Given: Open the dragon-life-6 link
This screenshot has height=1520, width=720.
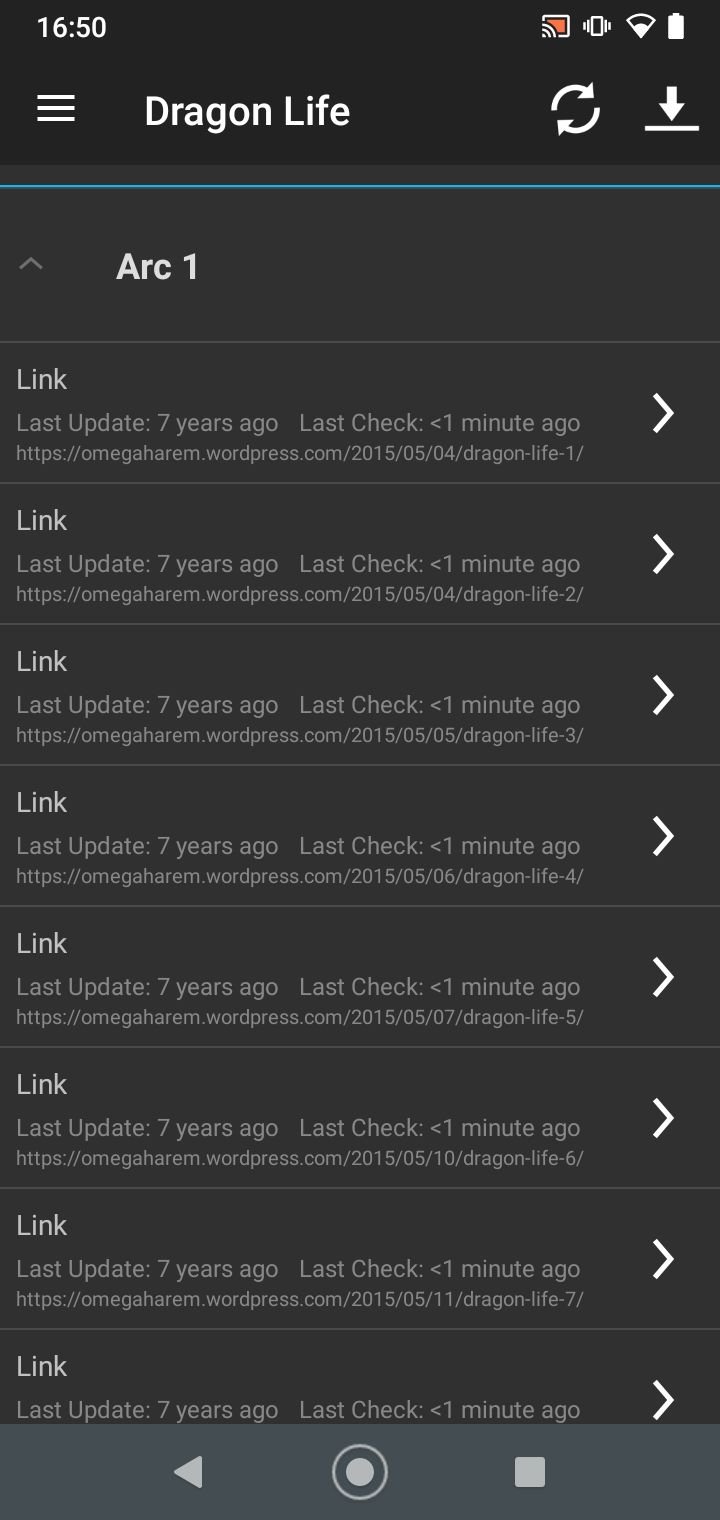Looking at the screenshot, I should click(x=360, y=1118).
